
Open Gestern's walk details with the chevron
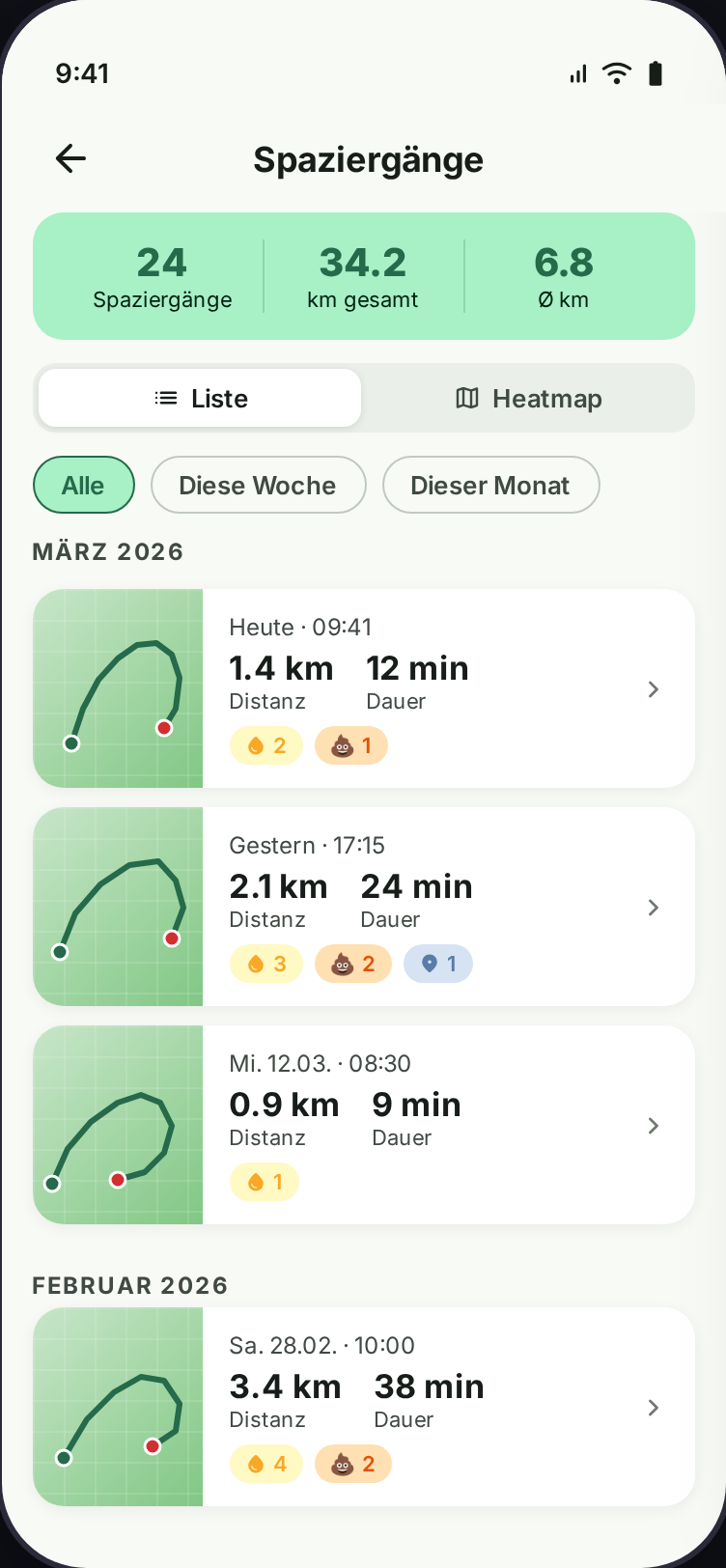coord(654,907)
